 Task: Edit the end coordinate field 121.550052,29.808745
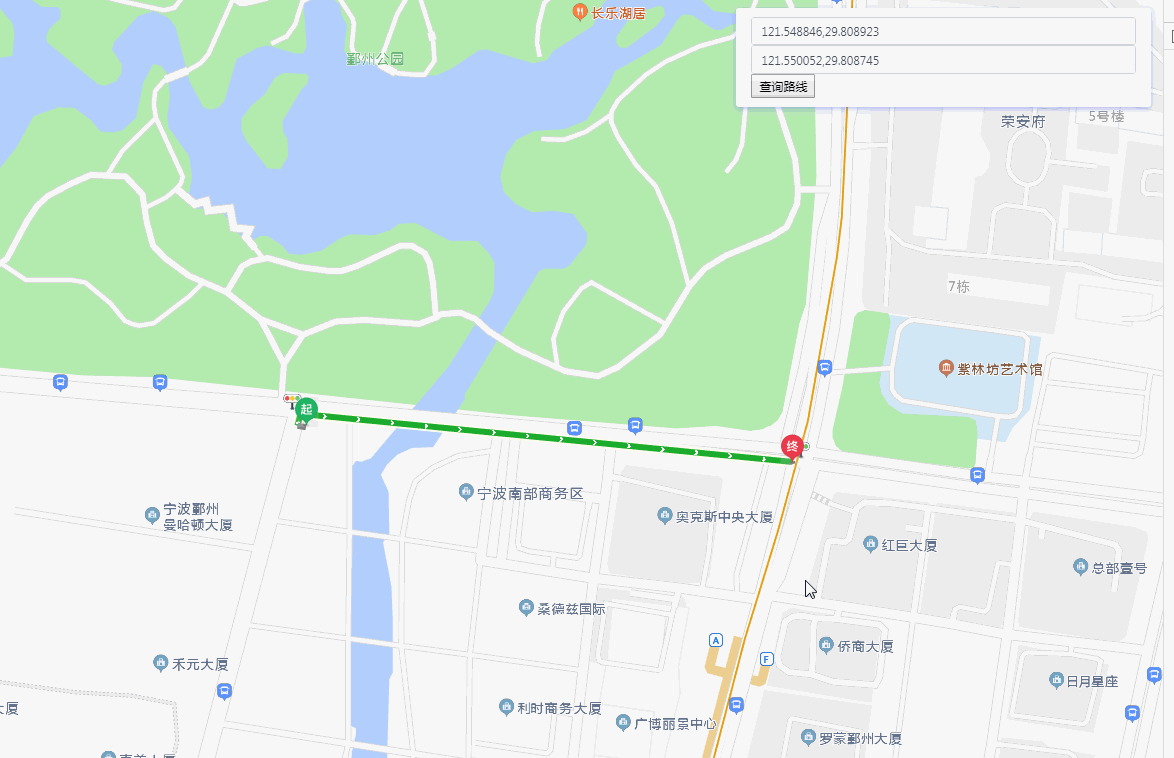pos(943,60)
